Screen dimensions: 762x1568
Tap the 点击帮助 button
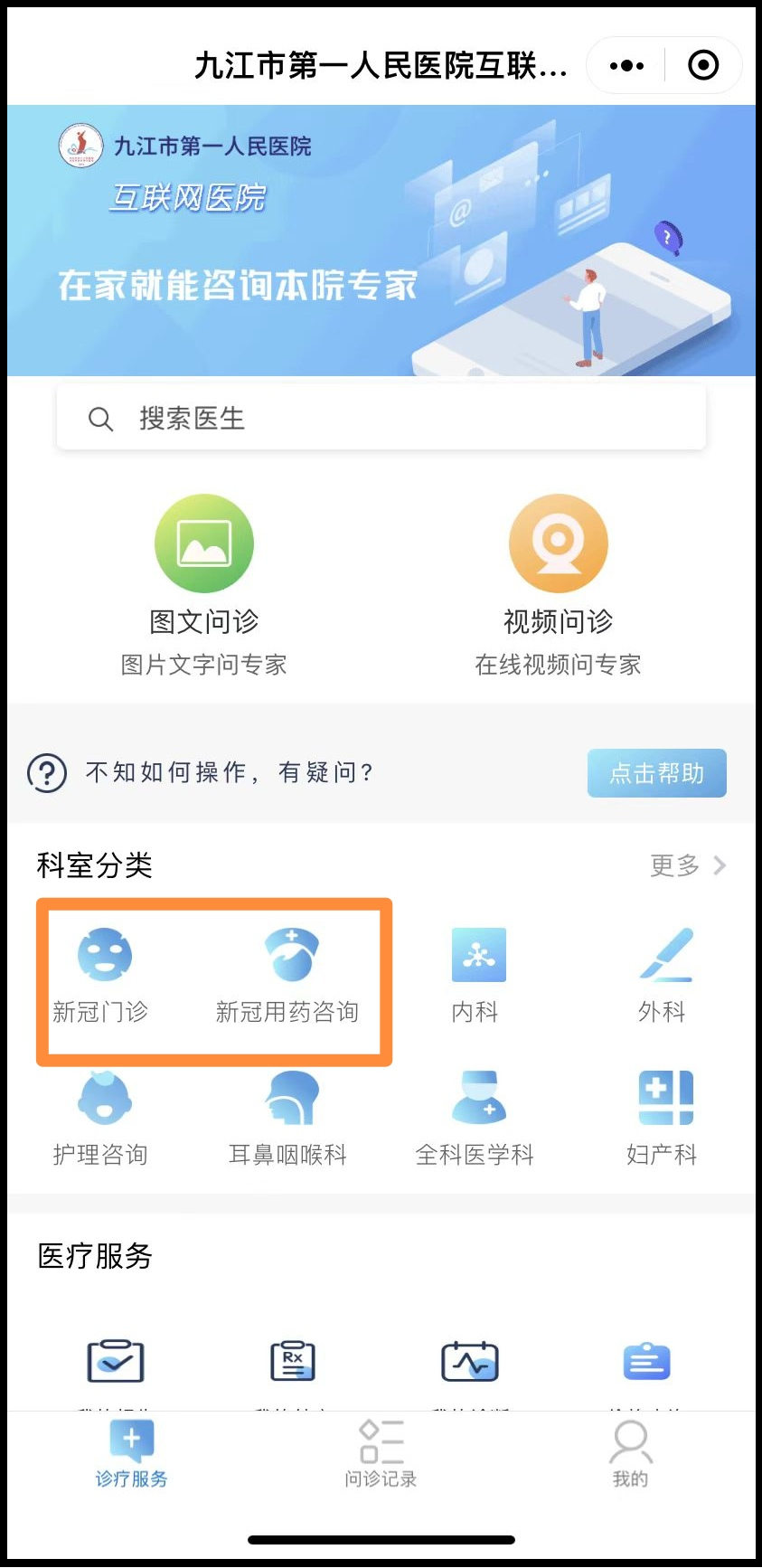[656, 773]
